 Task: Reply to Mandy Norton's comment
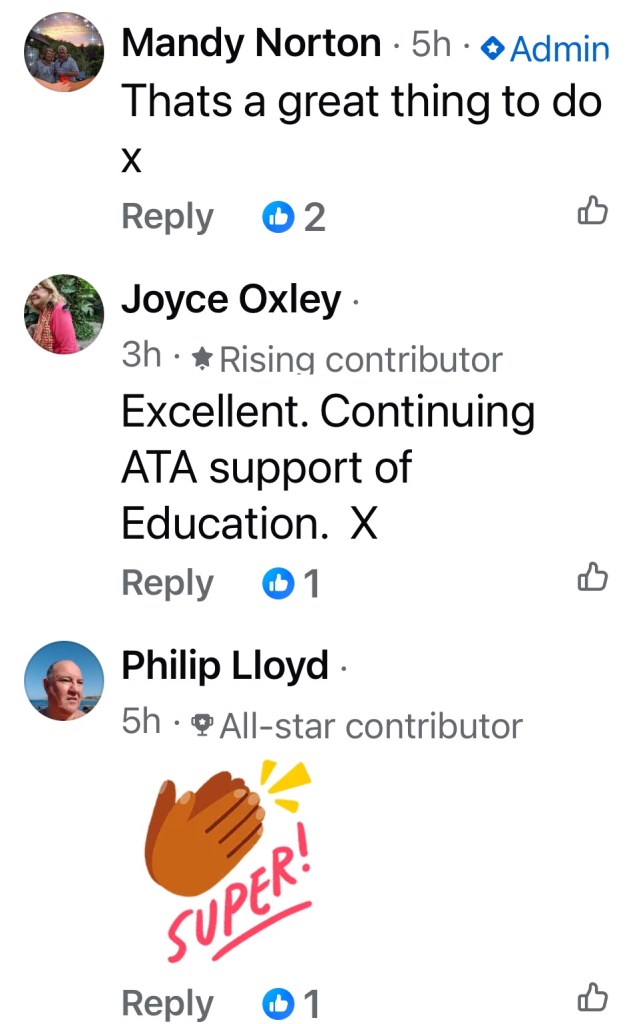[167, 216]
